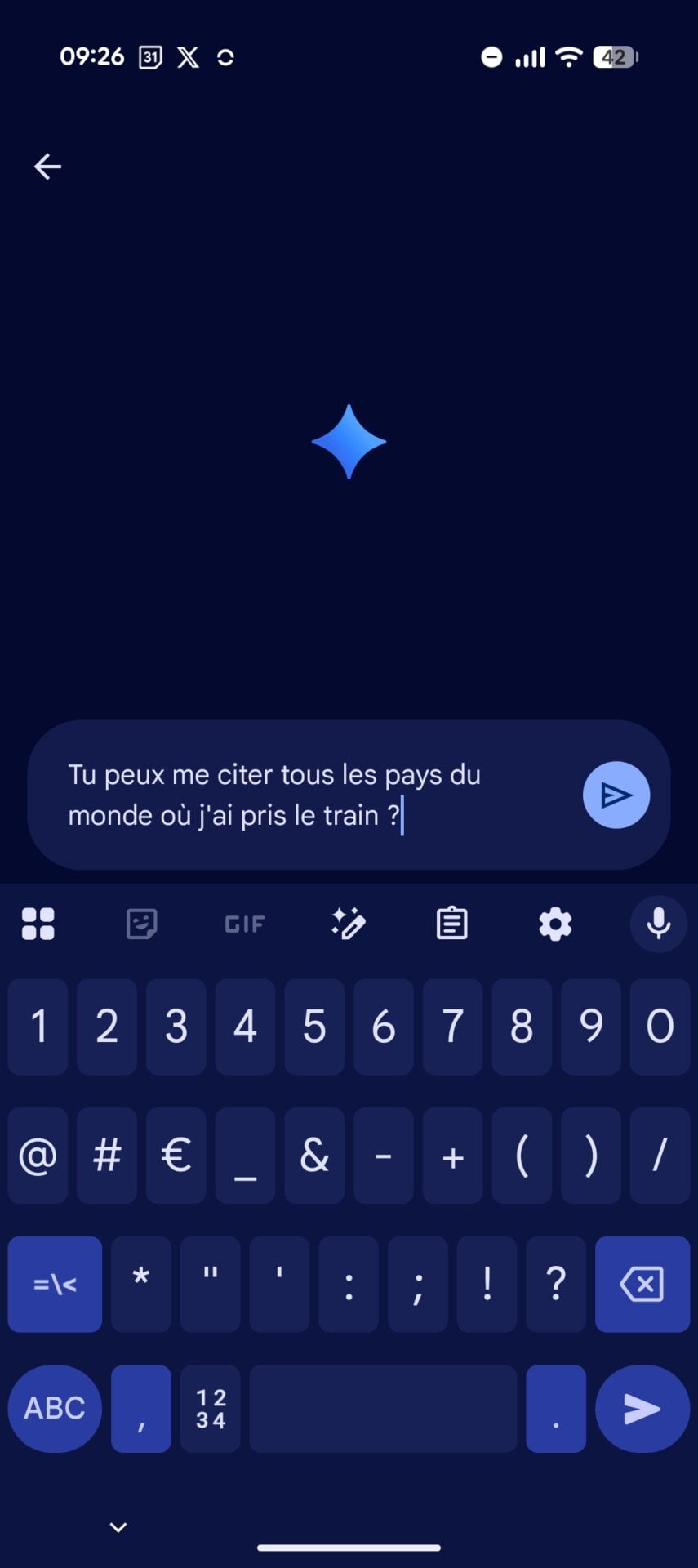The height and width of the screenshot is (1568, 698).
Task: Go back with the top-left arrow
Action: point(47,167)
